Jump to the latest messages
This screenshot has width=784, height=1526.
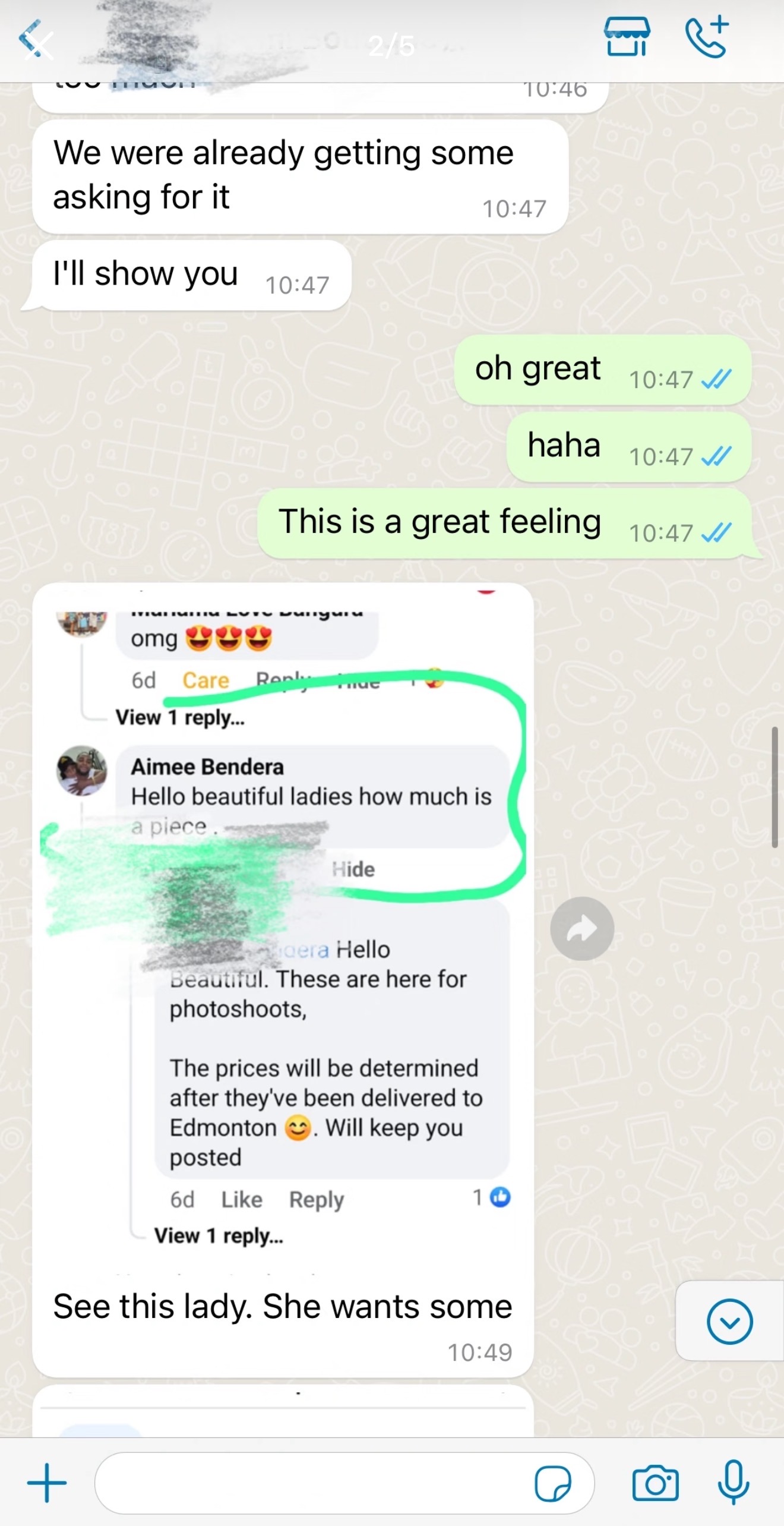coord(729,1321)
